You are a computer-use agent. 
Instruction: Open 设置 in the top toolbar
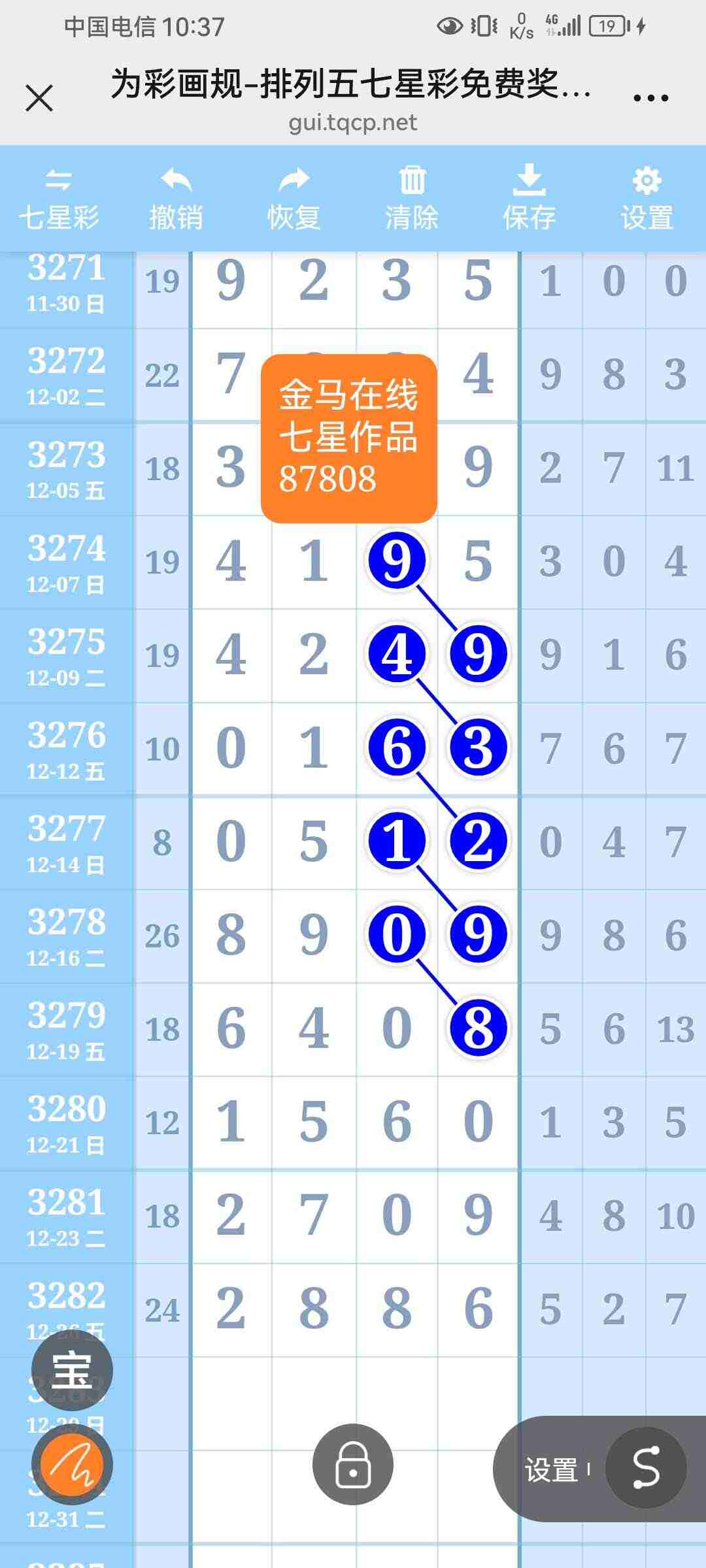[x=647, y=199]
